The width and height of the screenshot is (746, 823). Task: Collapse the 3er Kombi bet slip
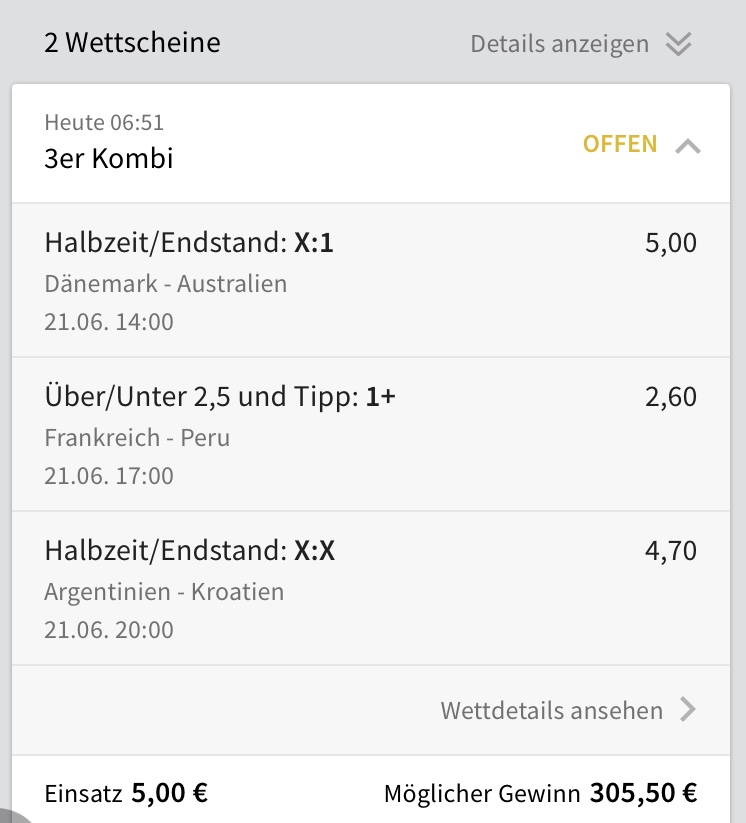pyautogui.click(x=687, y=146)
